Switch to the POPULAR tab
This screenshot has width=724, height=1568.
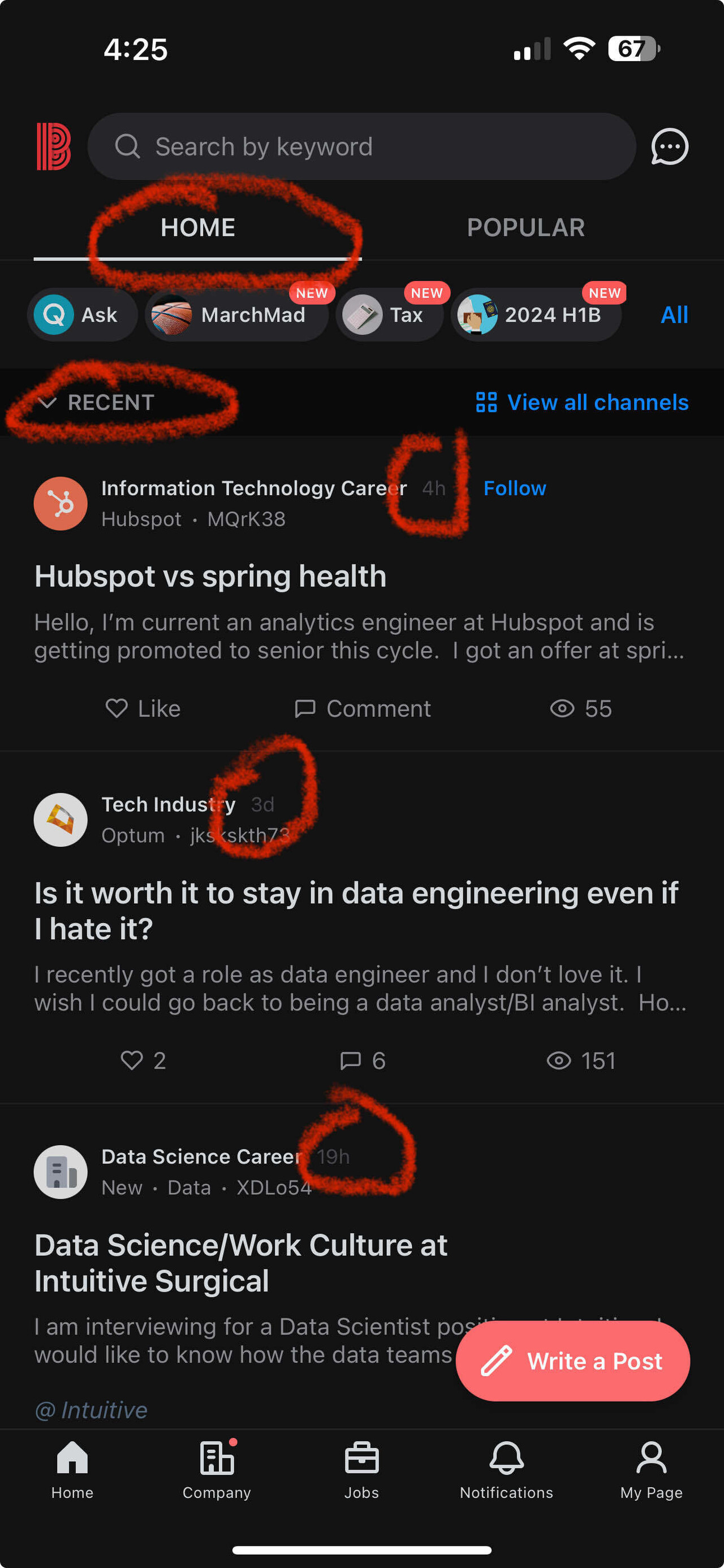(526, 227)
